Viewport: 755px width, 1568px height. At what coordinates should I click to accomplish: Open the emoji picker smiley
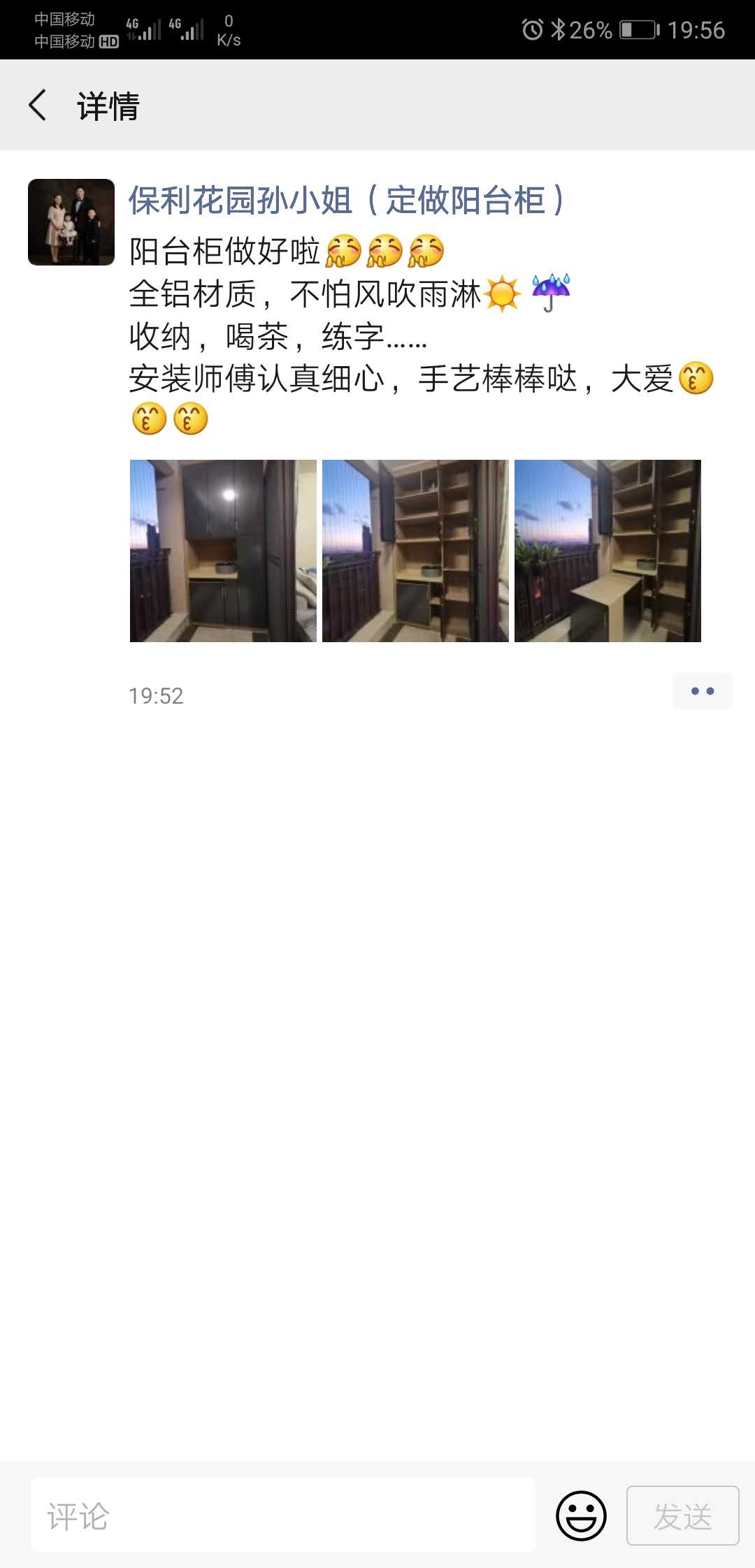580,1516
